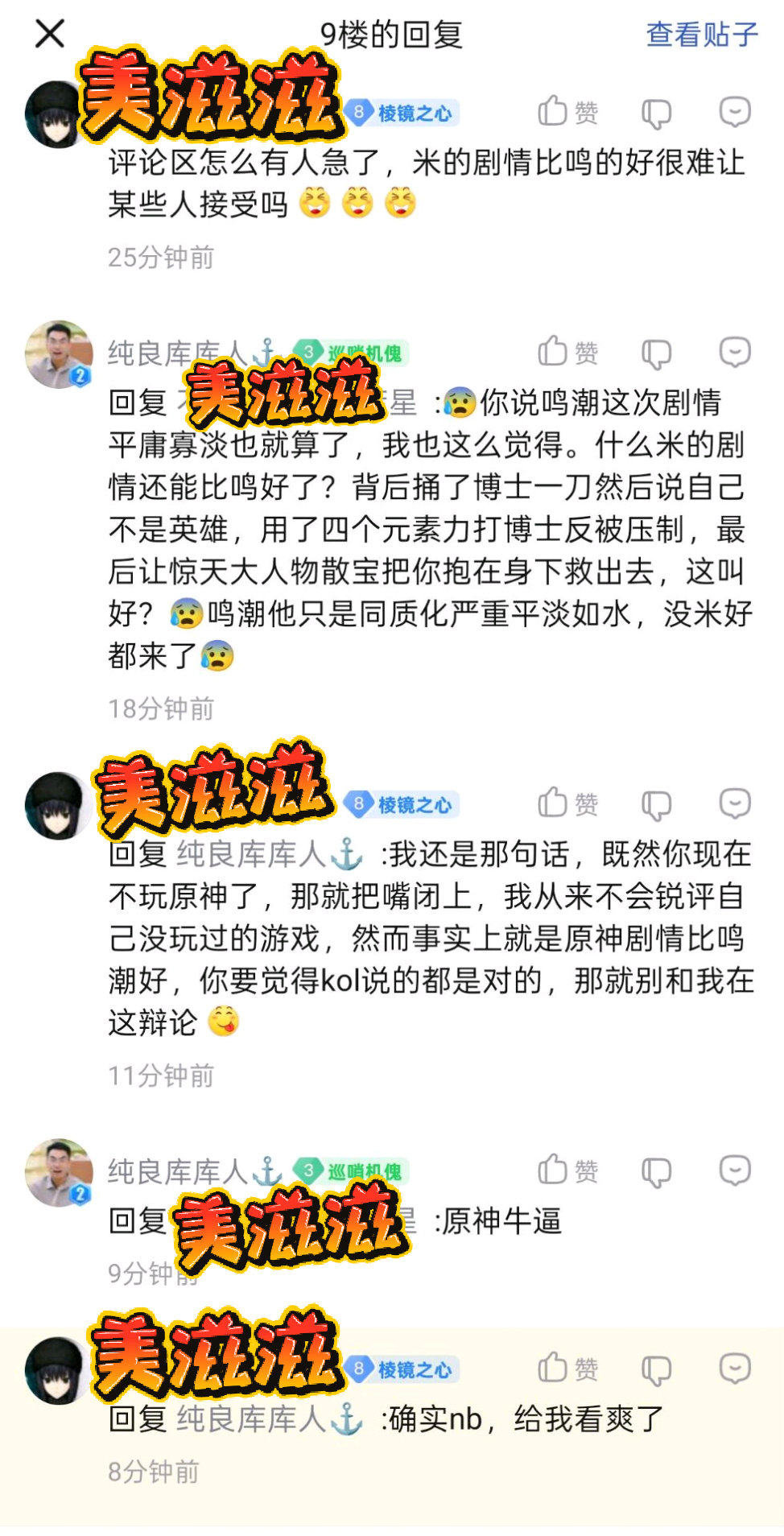Viewport: 784px width, 1536px height.
Task: Dislike the 18分钟前 comment by 纯良库库人
Action: click(x=656, y=353)
